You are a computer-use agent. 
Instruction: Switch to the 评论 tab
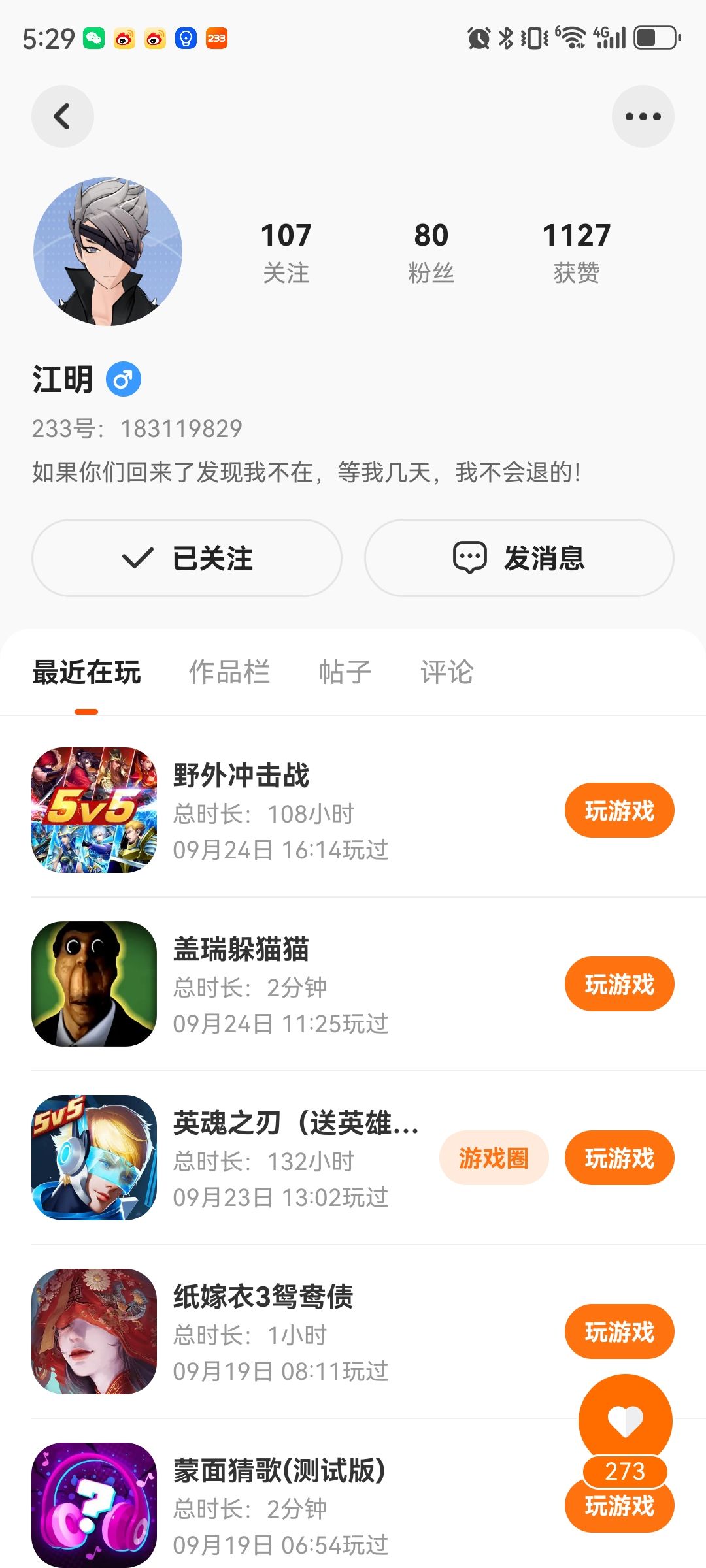446,672
